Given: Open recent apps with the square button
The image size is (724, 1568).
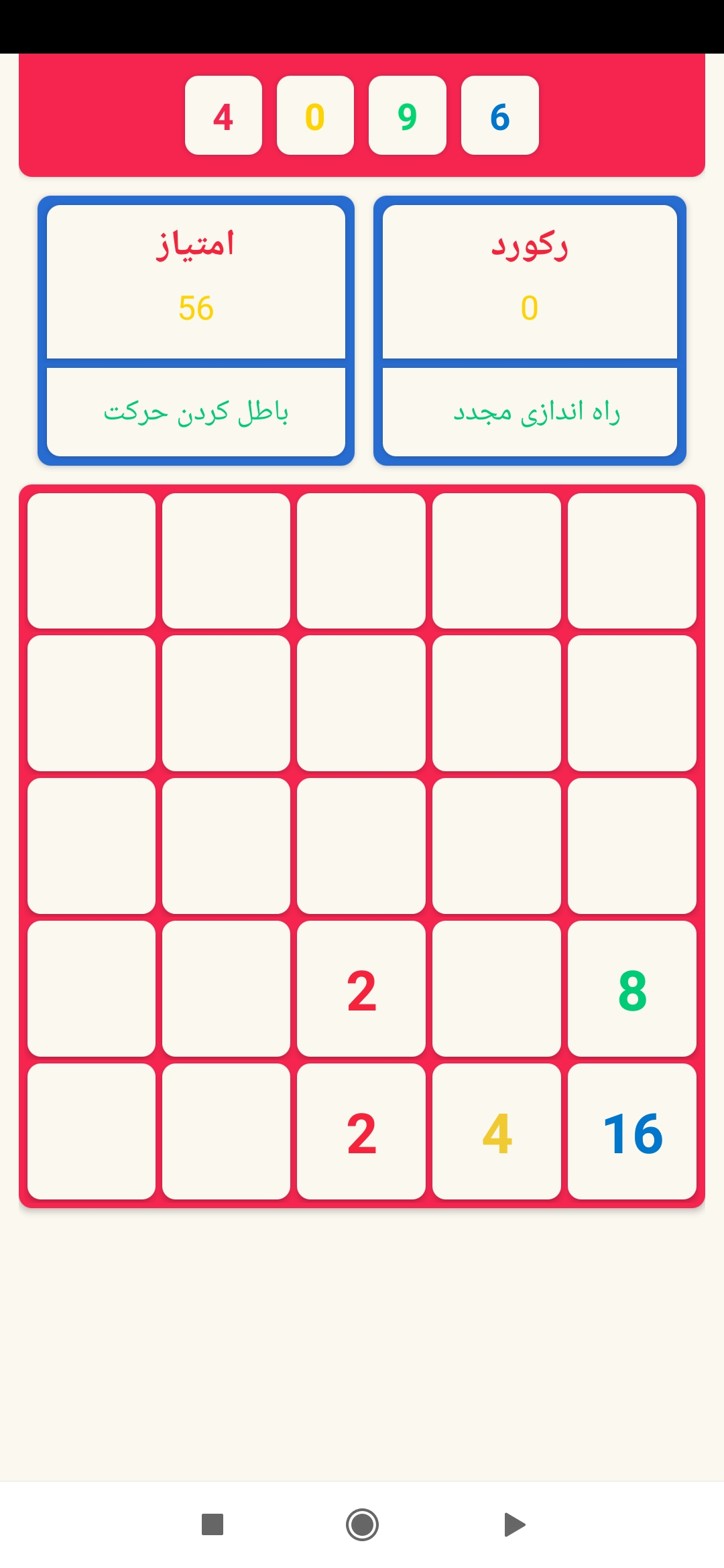Looking at the screenshot, I should pos(213,1524).
